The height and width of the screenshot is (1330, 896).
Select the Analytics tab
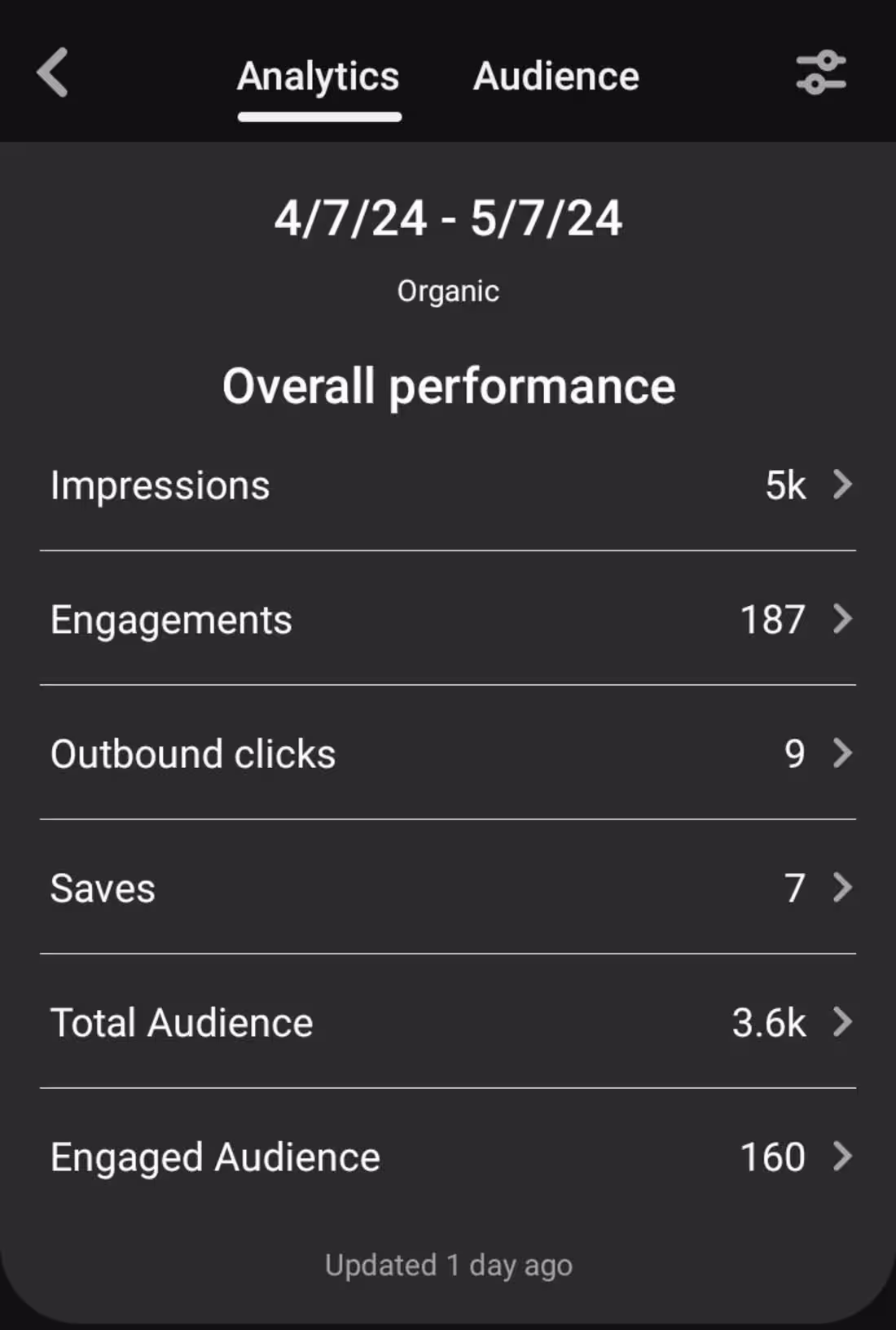click(x=318, y=78)
